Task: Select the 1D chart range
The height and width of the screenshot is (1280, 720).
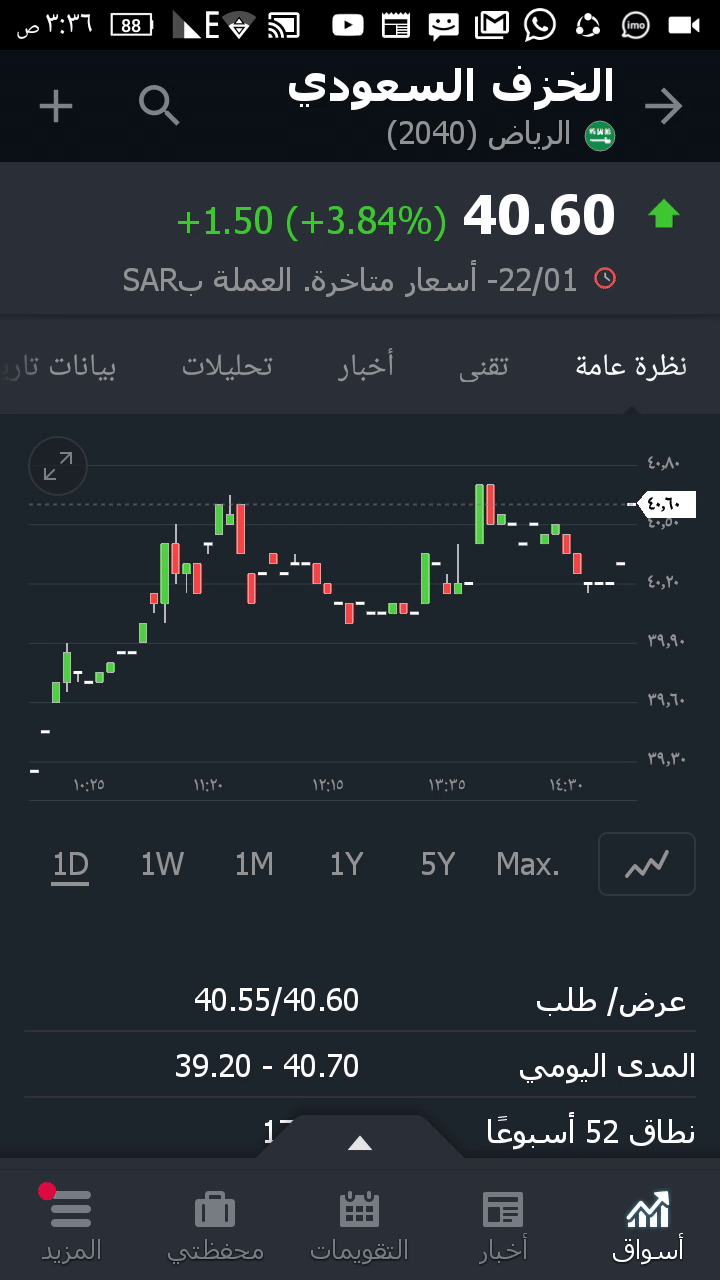Action: 71,864
